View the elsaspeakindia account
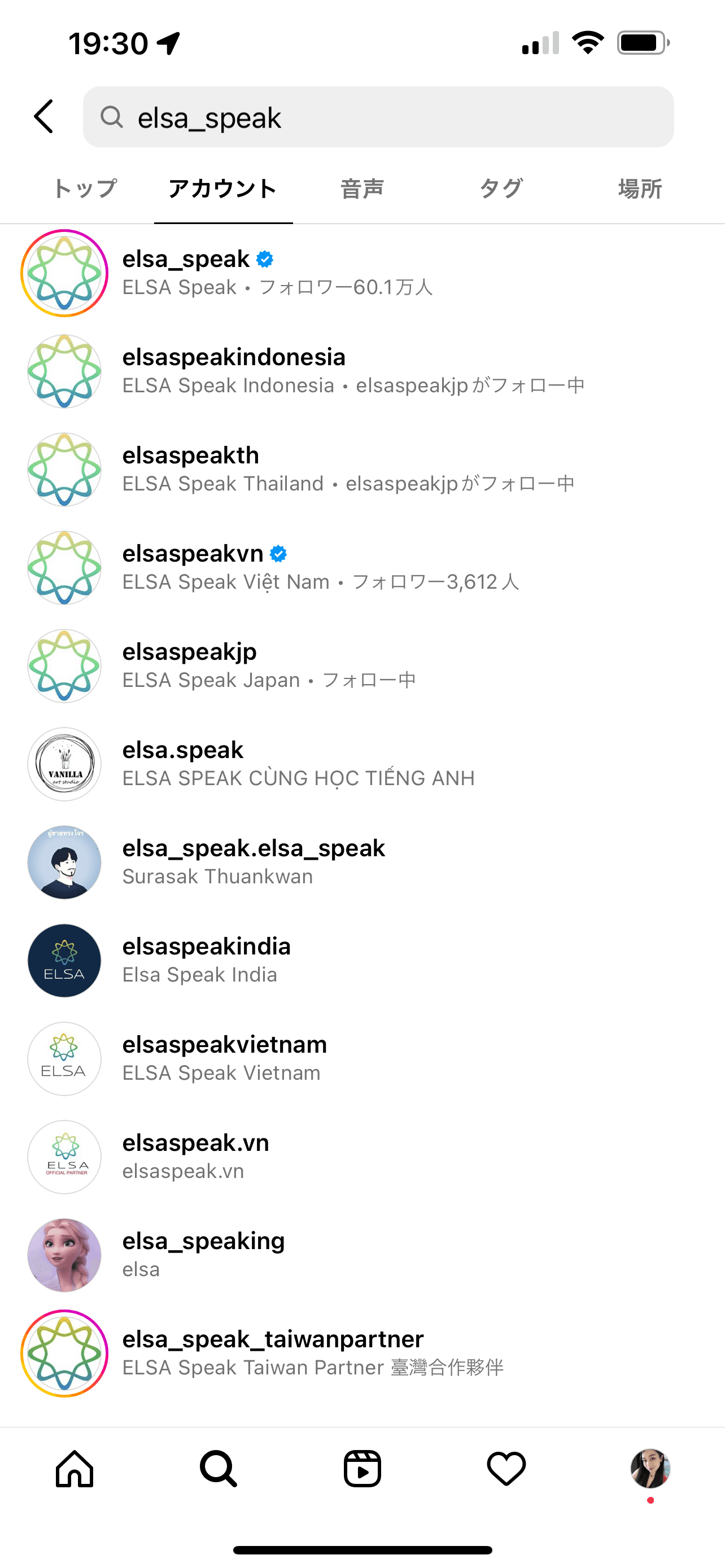This screenshot has width=725, height=1568. click(206, 960)
